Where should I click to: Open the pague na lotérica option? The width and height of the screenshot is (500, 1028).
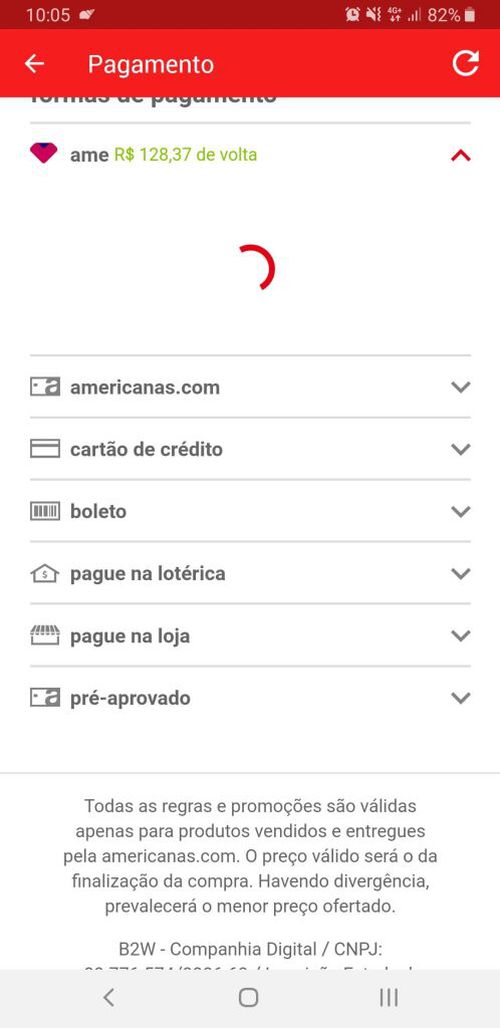click(x=250, y=574)
